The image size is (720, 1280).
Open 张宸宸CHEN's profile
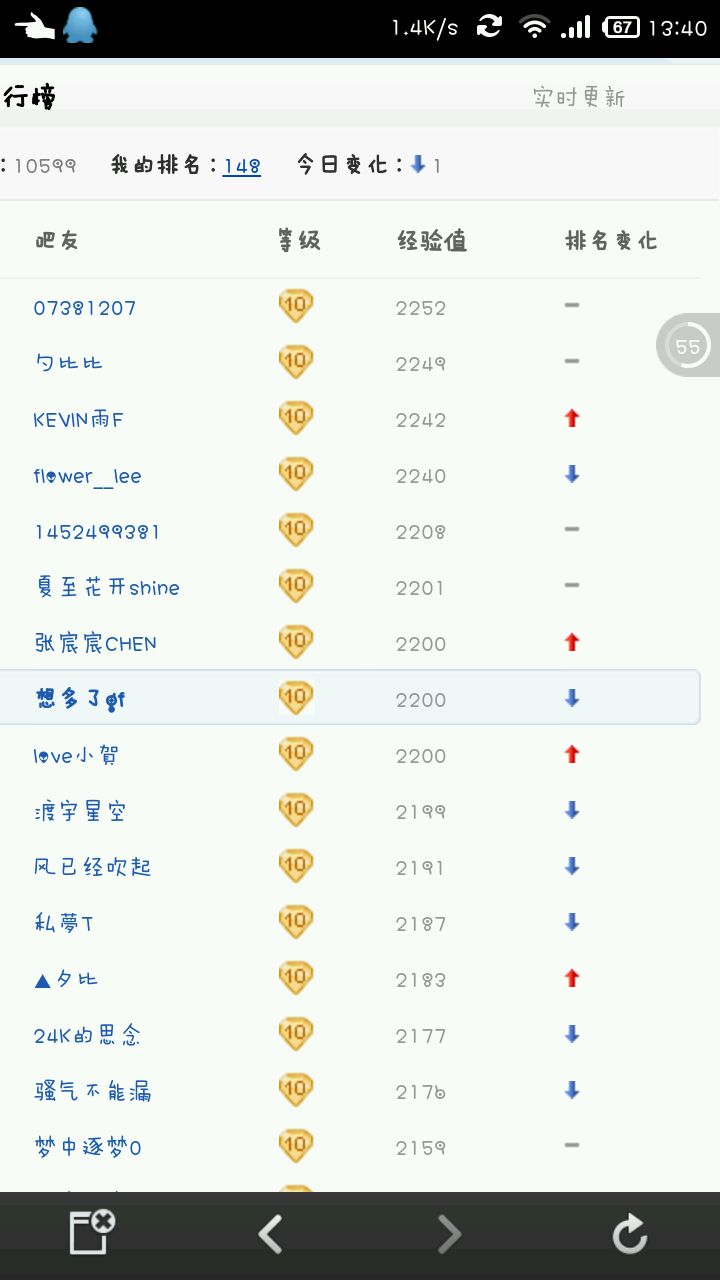click(95, 644)
